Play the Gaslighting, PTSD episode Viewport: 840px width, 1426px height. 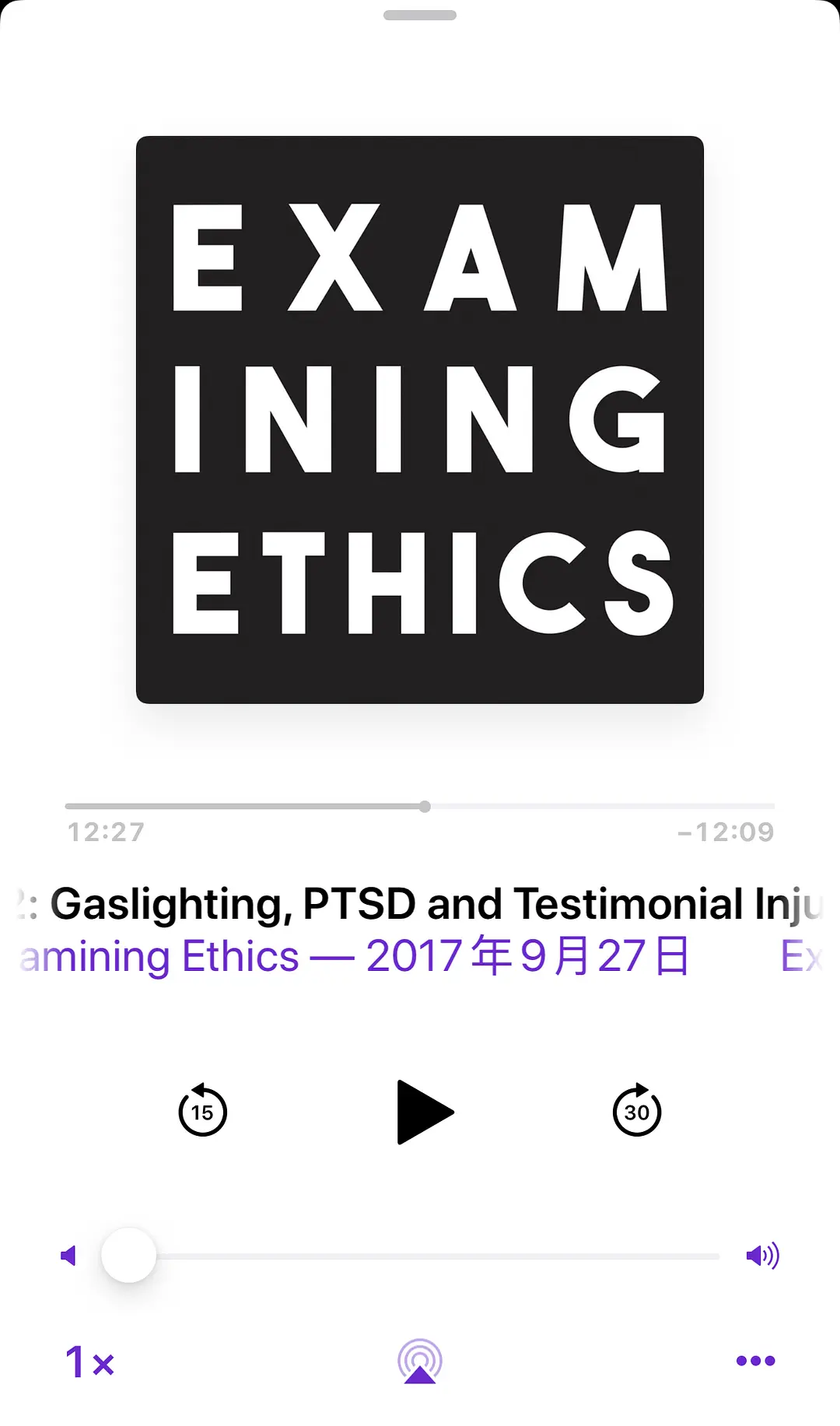[x=424, y=1112]
